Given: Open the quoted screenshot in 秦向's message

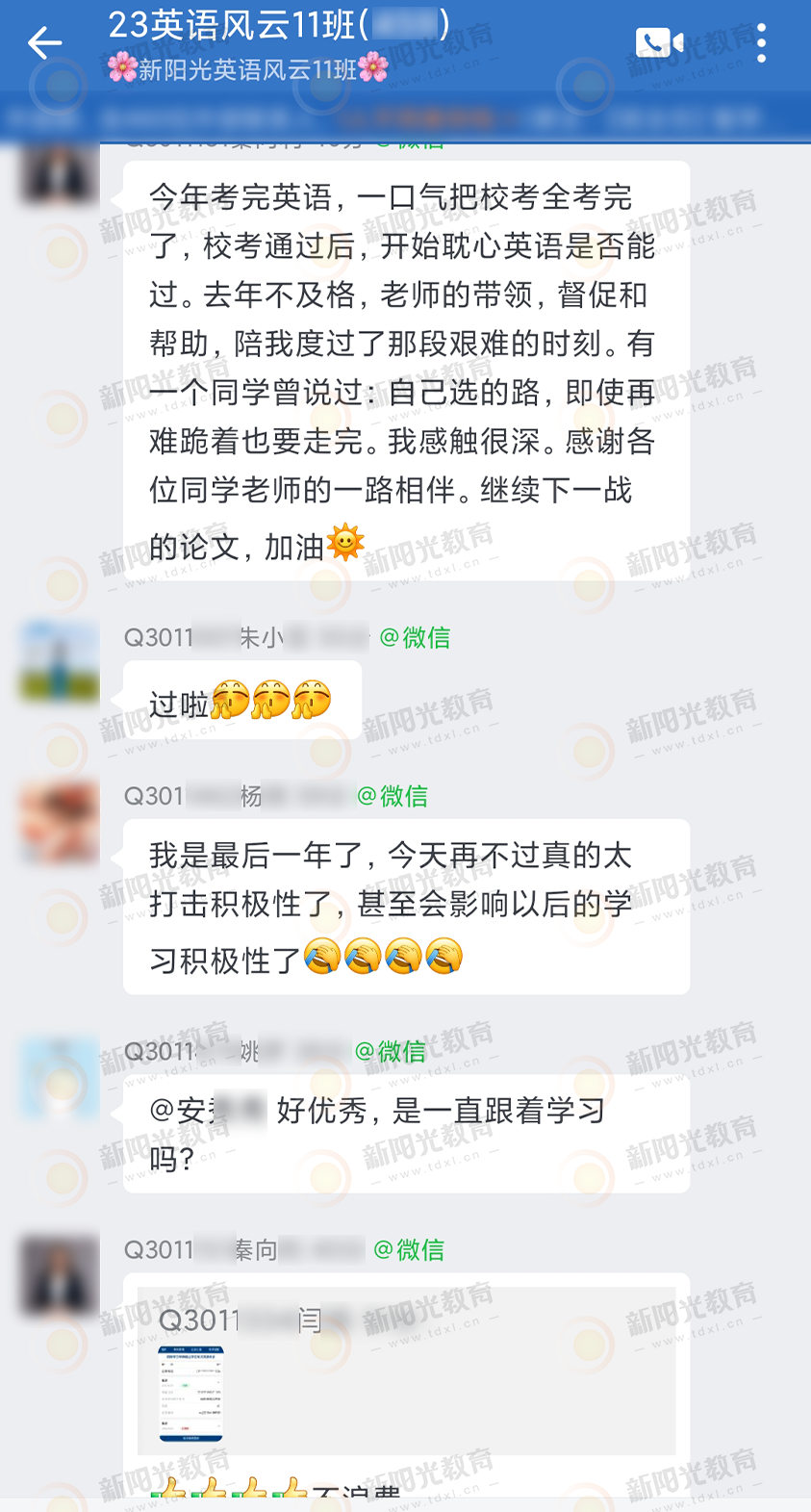Looking at the screenshot, I should pos(190,1395).
